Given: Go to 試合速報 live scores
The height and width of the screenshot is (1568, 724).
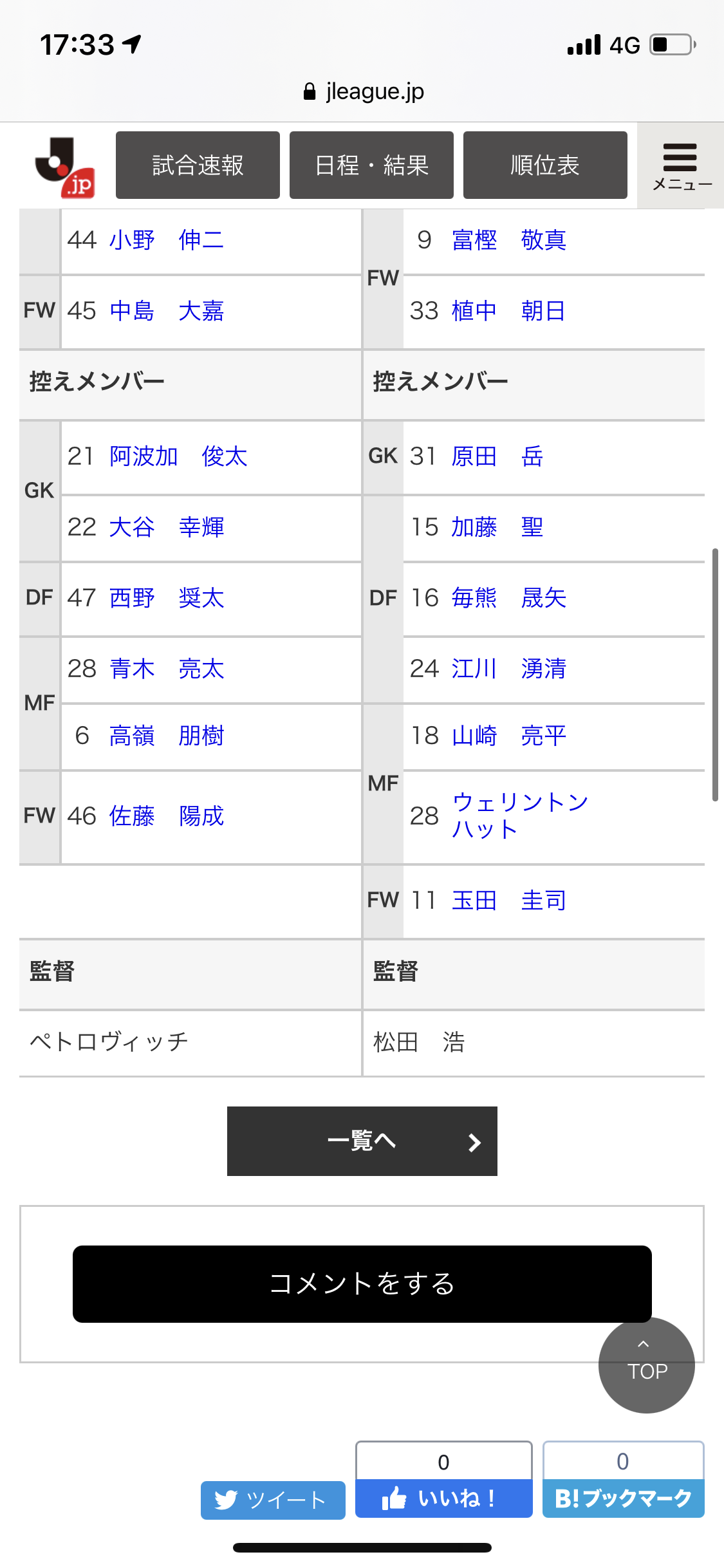Looking at the screenshot, I should [198, 165].
